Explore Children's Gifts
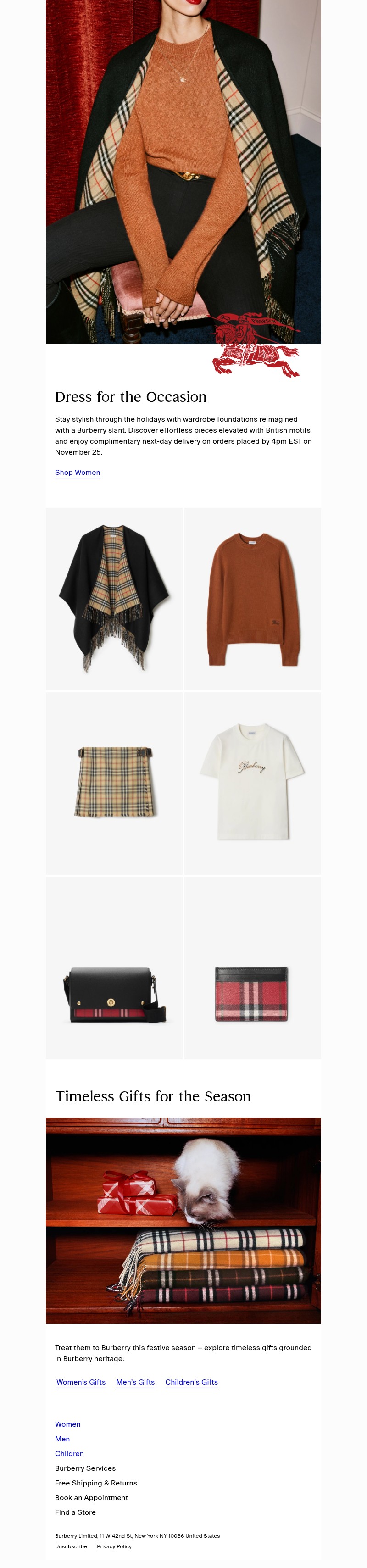The image size is (367, 1568). [191, 1382]
